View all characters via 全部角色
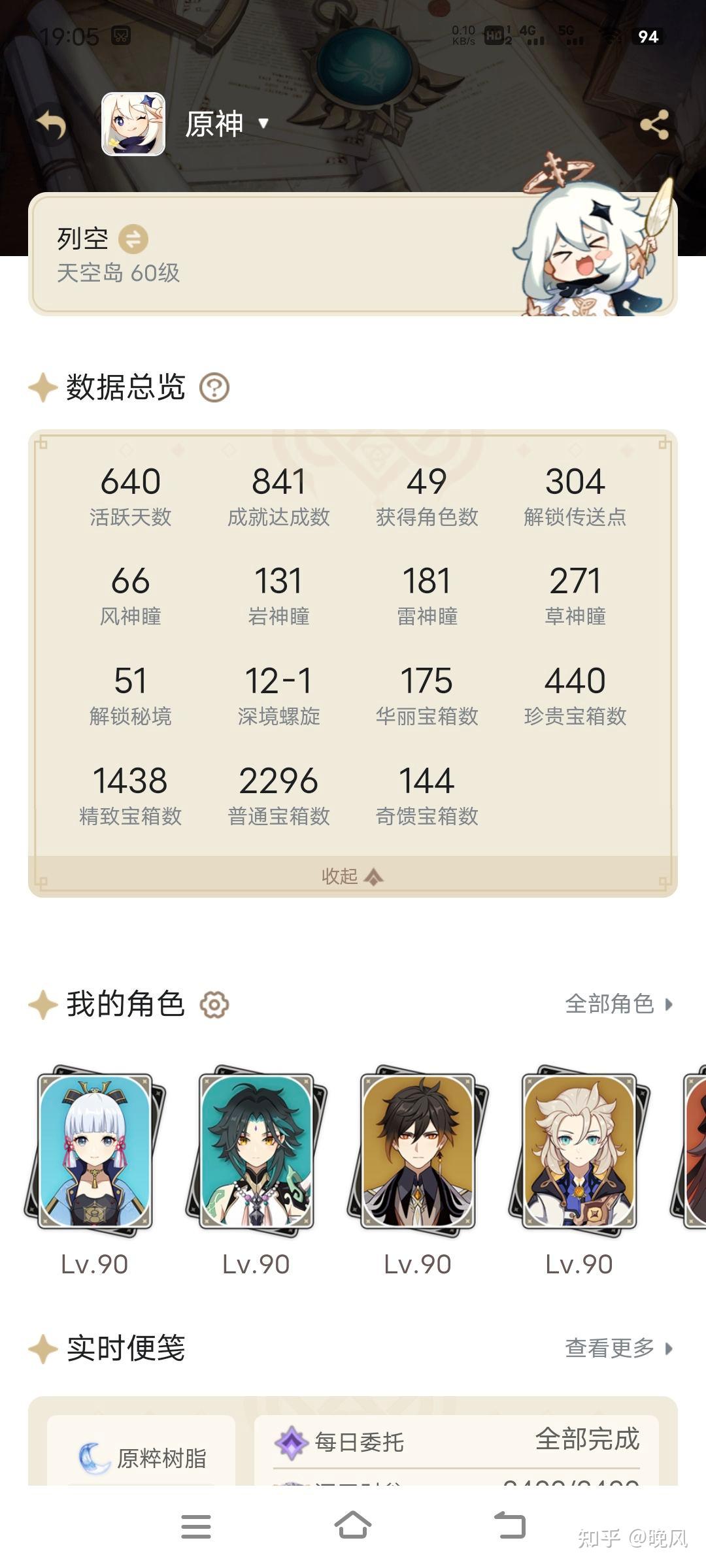This screenshot has height=1568, width=706. point(619,1004)
